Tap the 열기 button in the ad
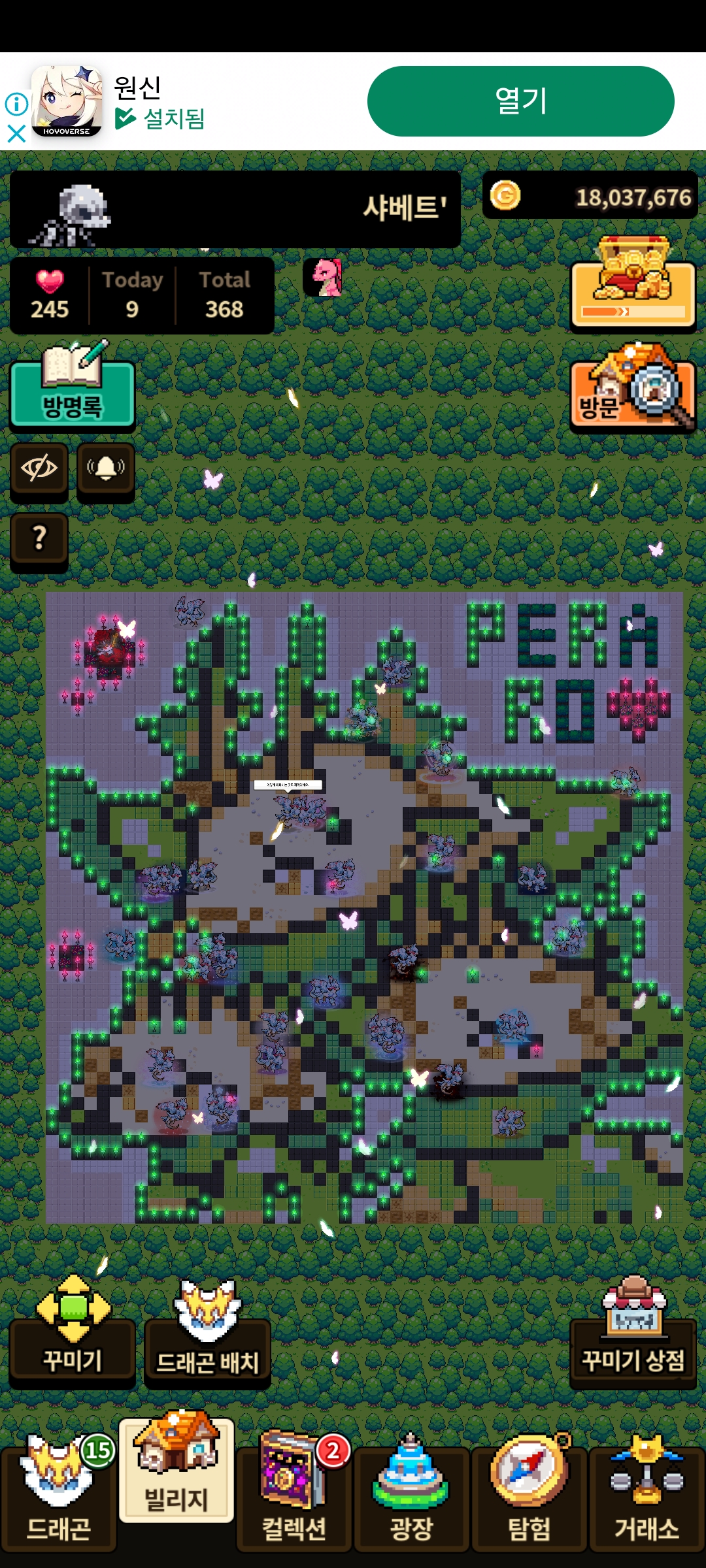The height and width of the screenshot is (1568, 706). point(520,101)
